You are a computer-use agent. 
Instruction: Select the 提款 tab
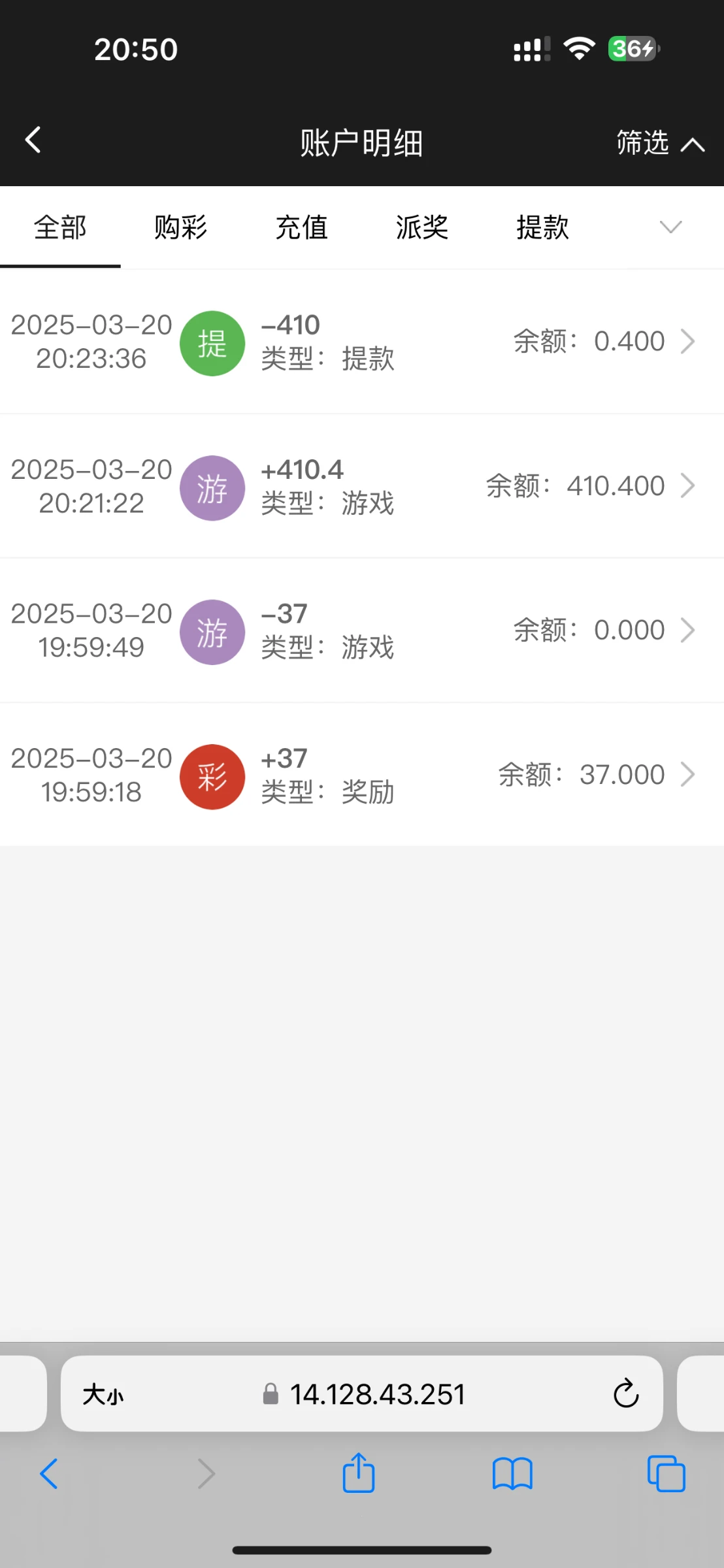point(542,227)
